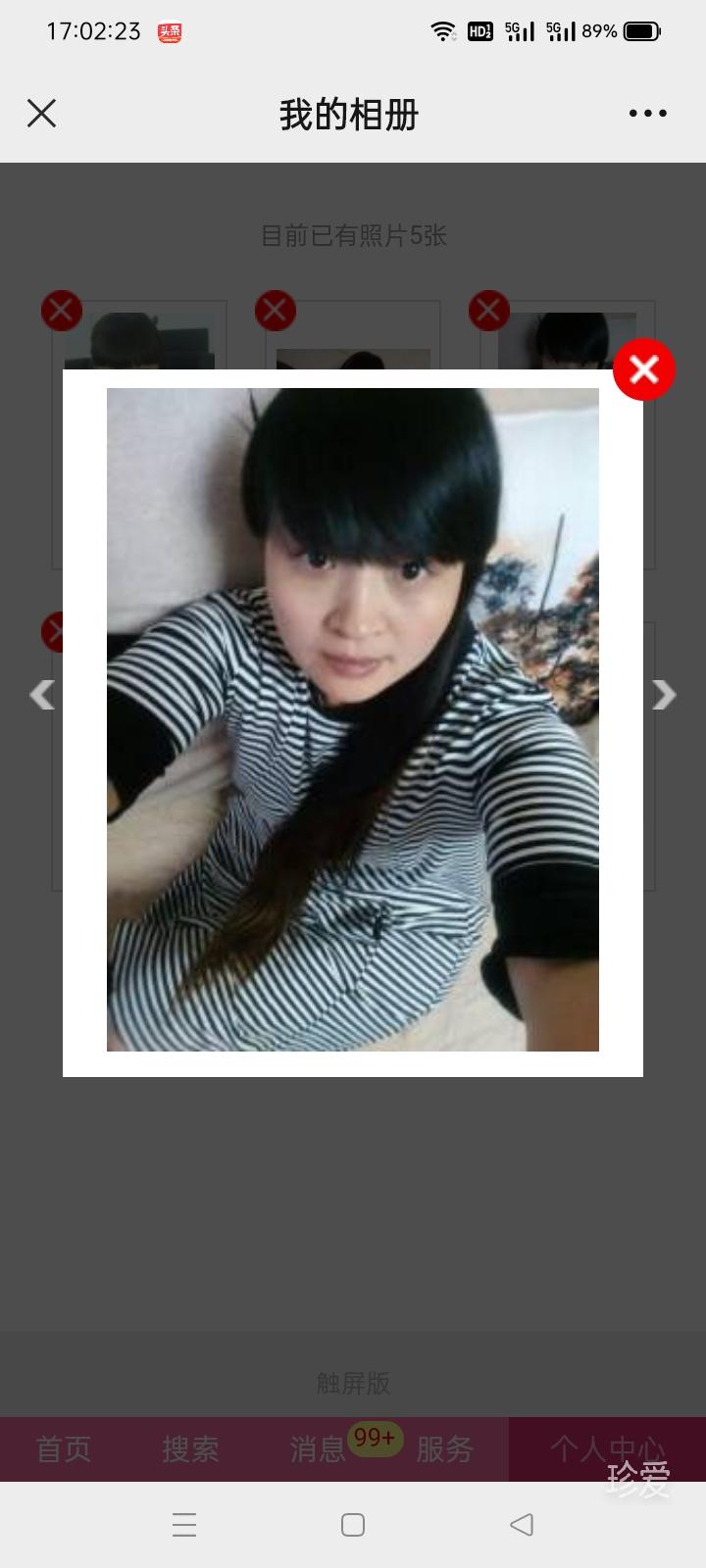The image size is (706, 1568).
Task: Show the next photo using the right chevron
Action: 664,695
